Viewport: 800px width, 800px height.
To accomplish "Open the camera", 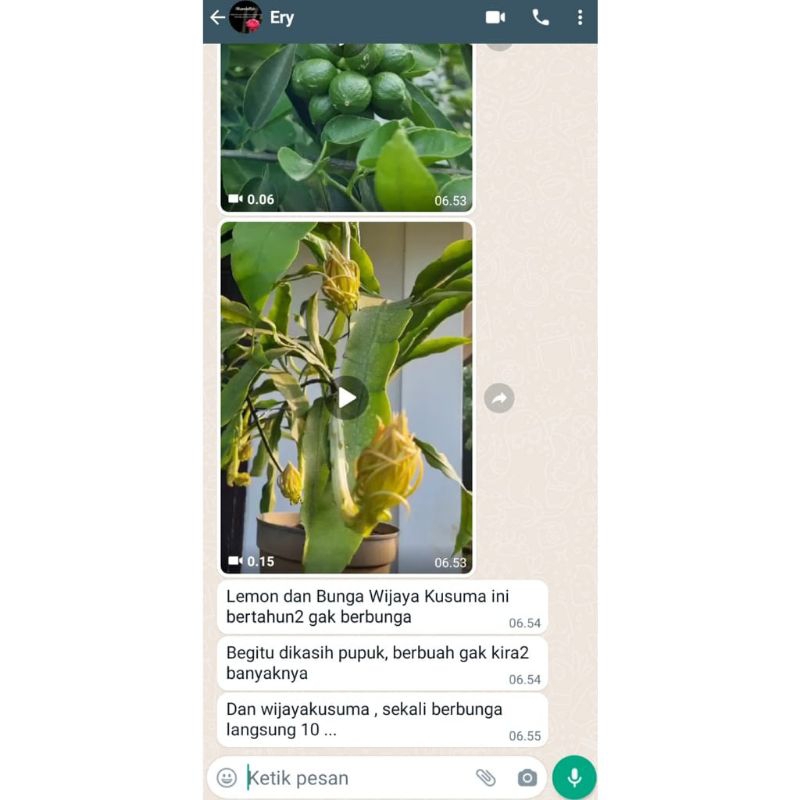I will (x=527, y=777).
